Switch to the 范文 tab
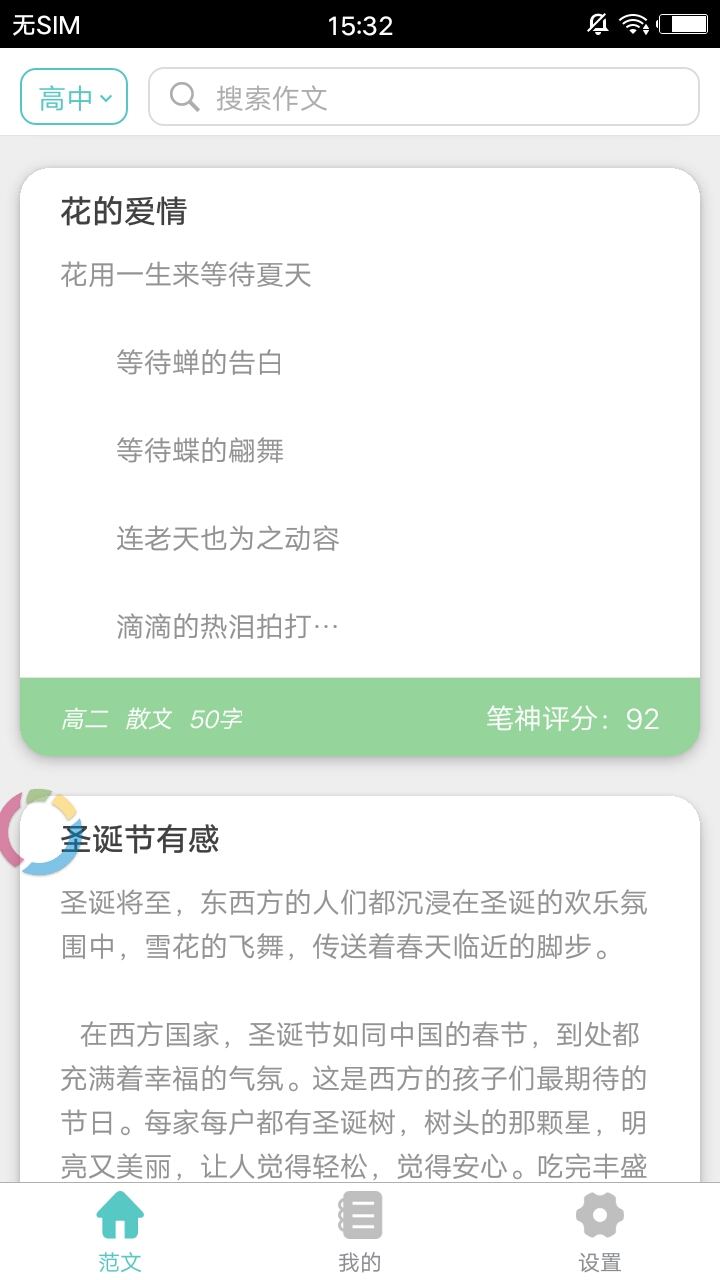This screenshot has height=1280, width=720. (120, 1232)
